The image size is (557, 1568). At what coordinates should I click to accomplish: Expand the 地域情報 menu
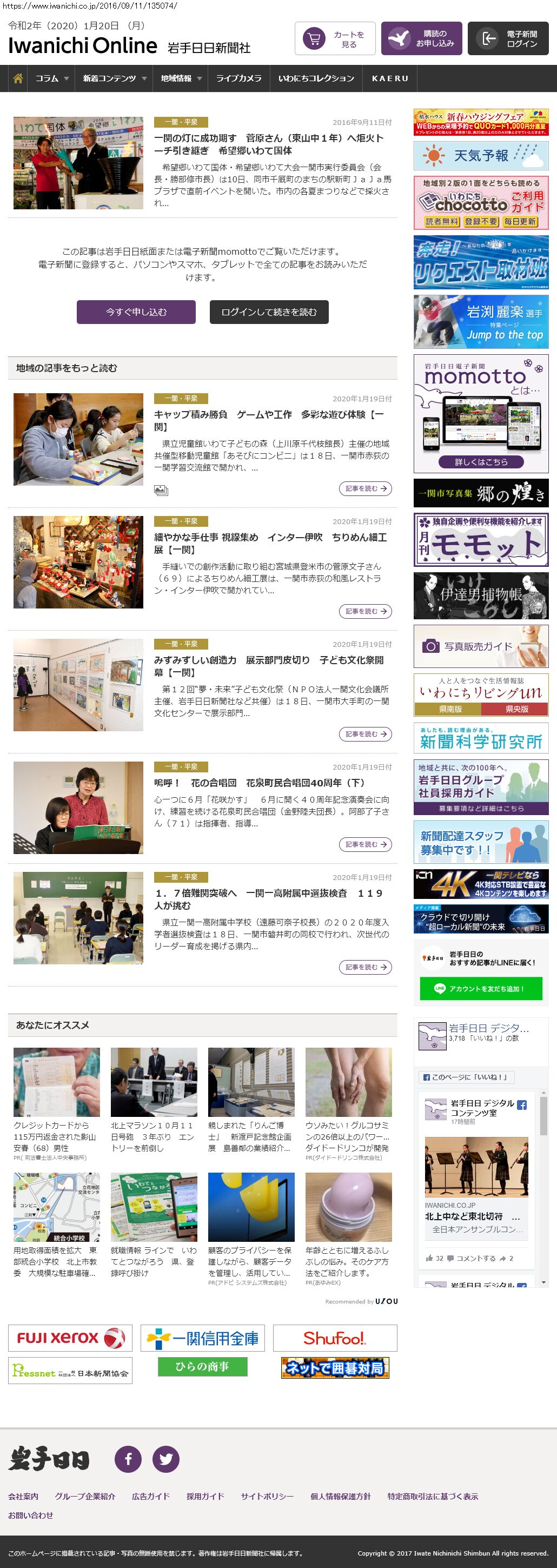click(x=181, y=78)
